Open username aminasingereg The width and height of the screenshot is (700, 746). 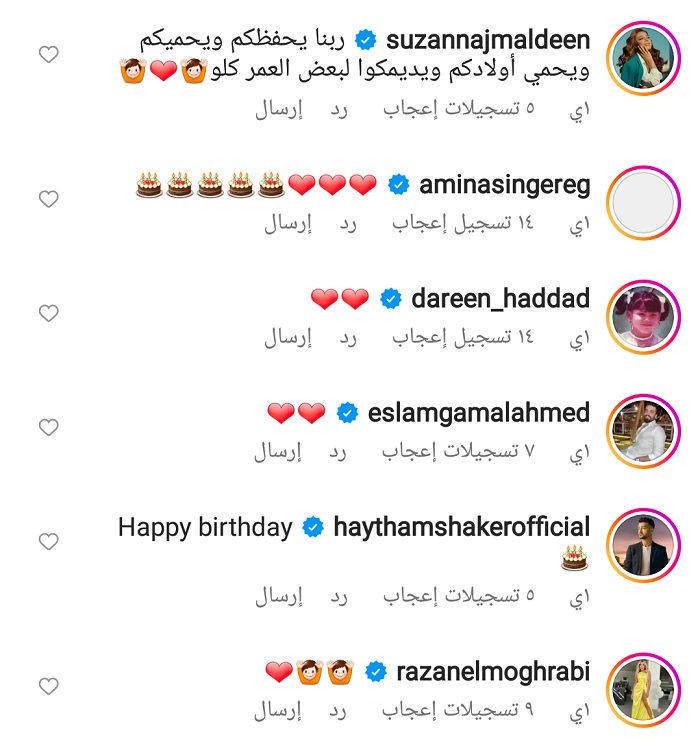[x=505, y=185]
